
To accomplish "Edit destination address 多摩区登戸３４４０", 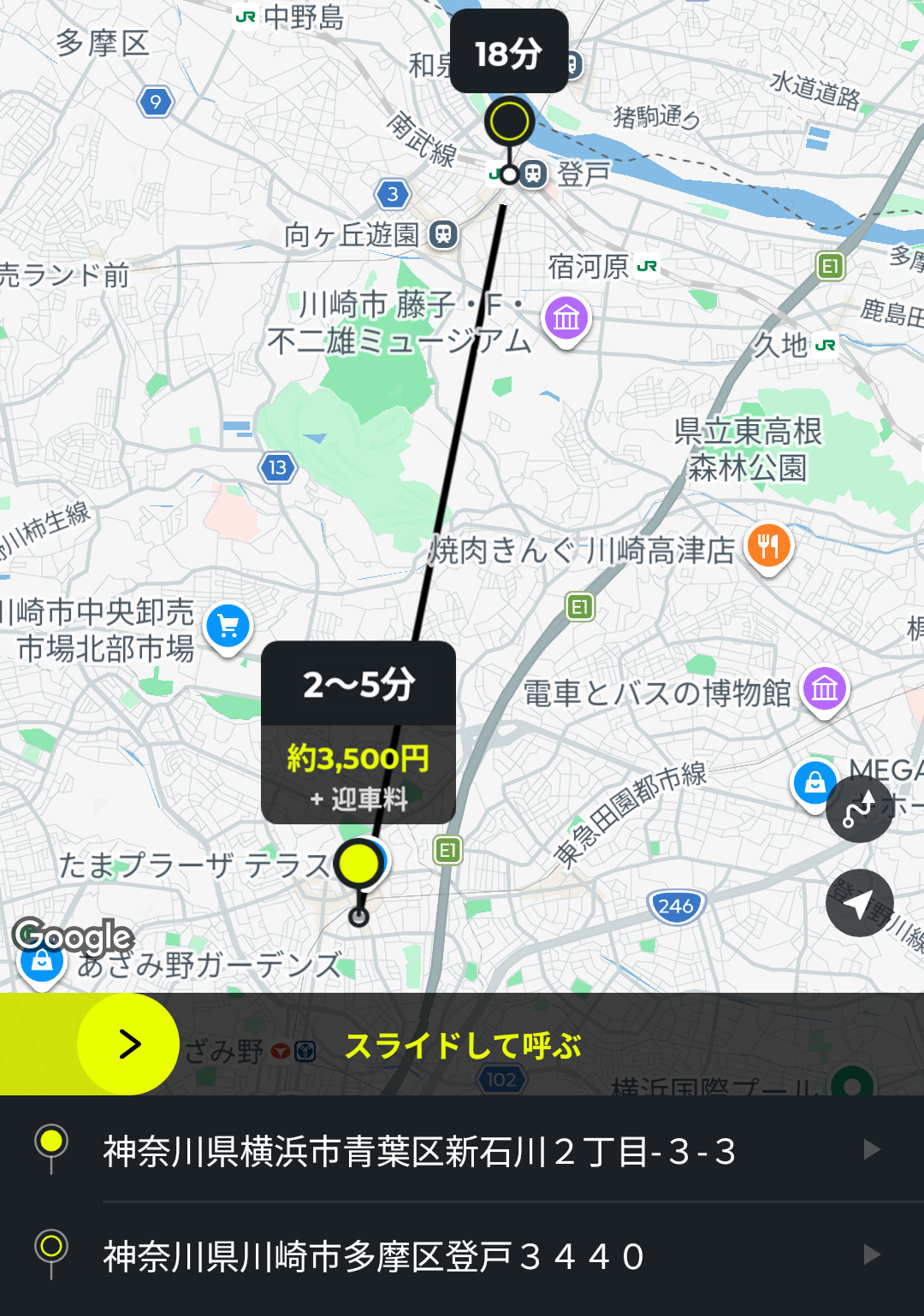I will 462,1255.
